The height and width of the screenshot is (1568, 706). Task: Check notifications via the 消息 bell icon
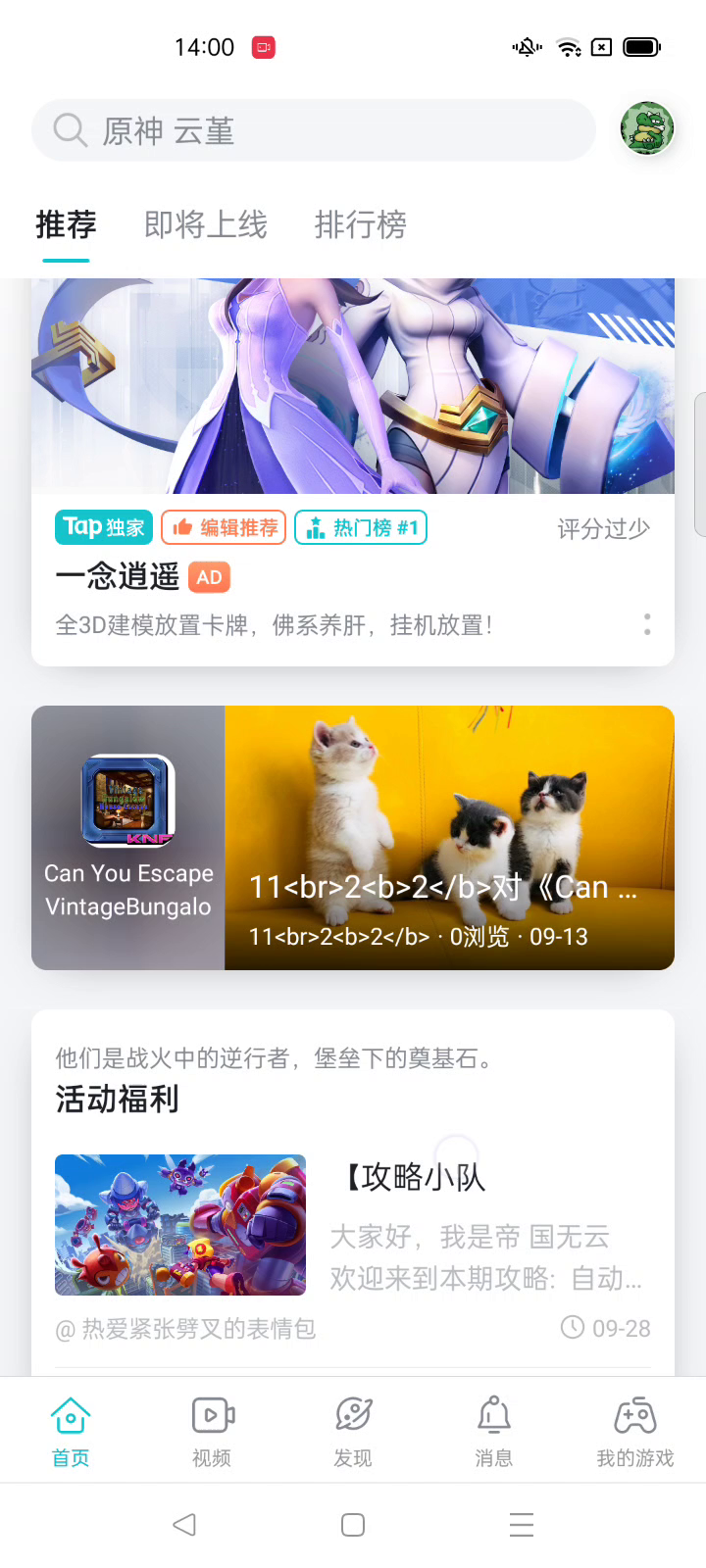[x=493, y=1416]
